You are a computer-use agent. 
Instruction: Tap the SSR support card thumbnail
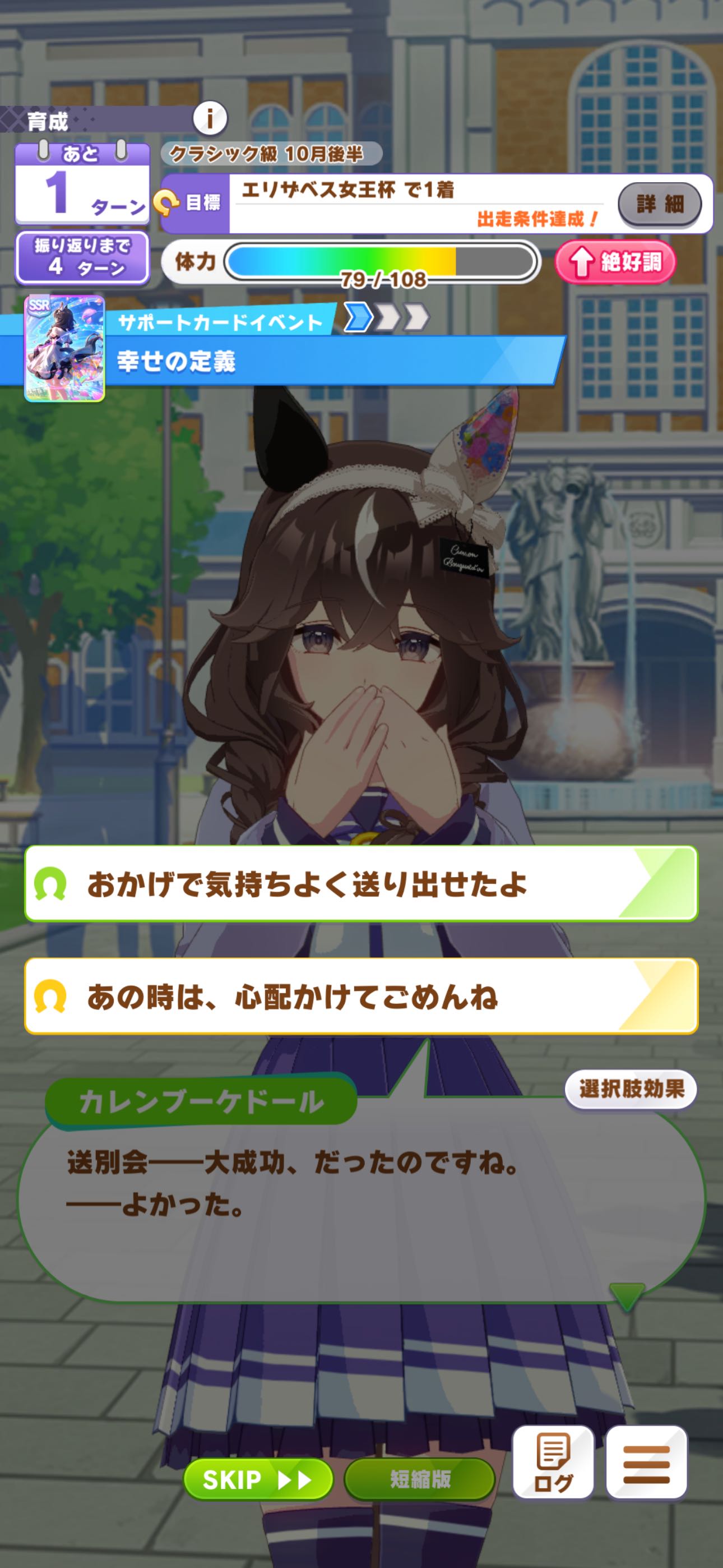pyautogui.click(x=64, y=349)
